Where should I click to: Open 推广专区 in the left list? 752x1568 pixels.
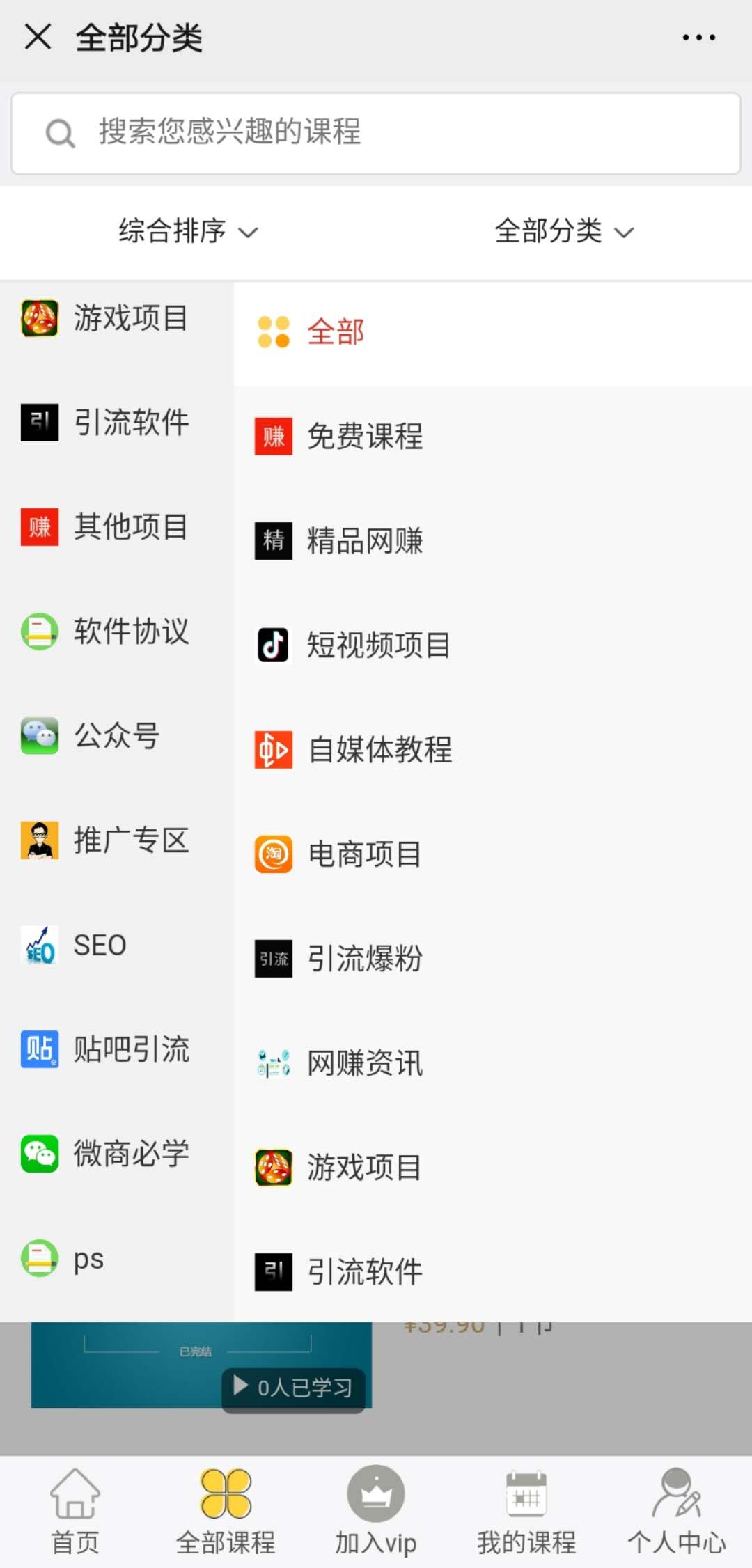(x=131, y=840)
